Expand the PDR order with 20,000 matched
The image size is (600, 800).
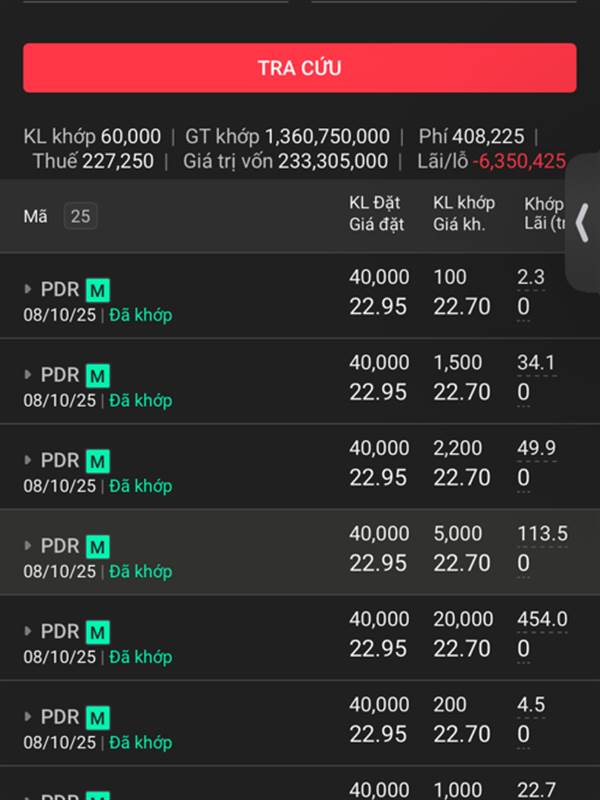pos(28,632)
